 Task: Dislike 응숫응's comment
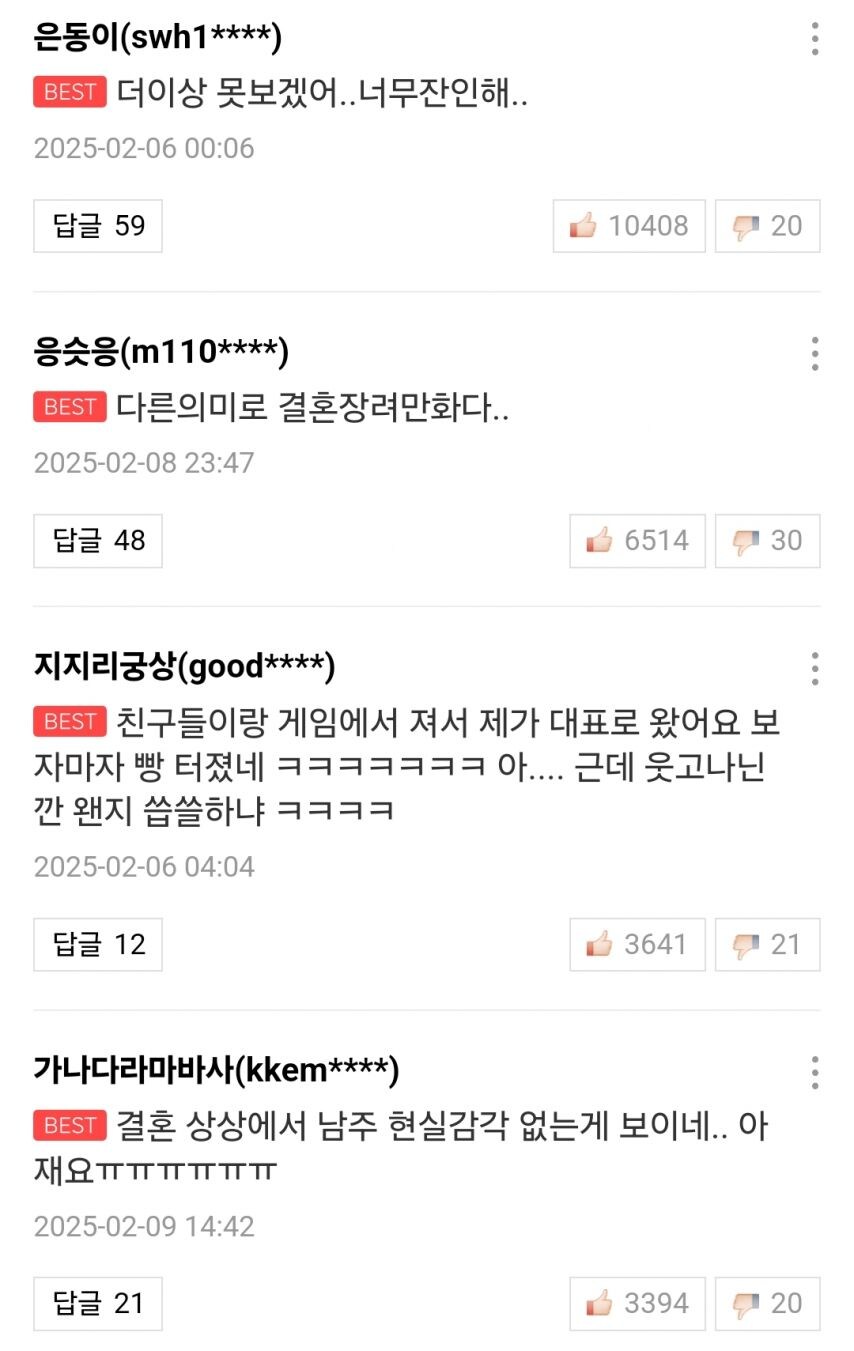[767, 541]
